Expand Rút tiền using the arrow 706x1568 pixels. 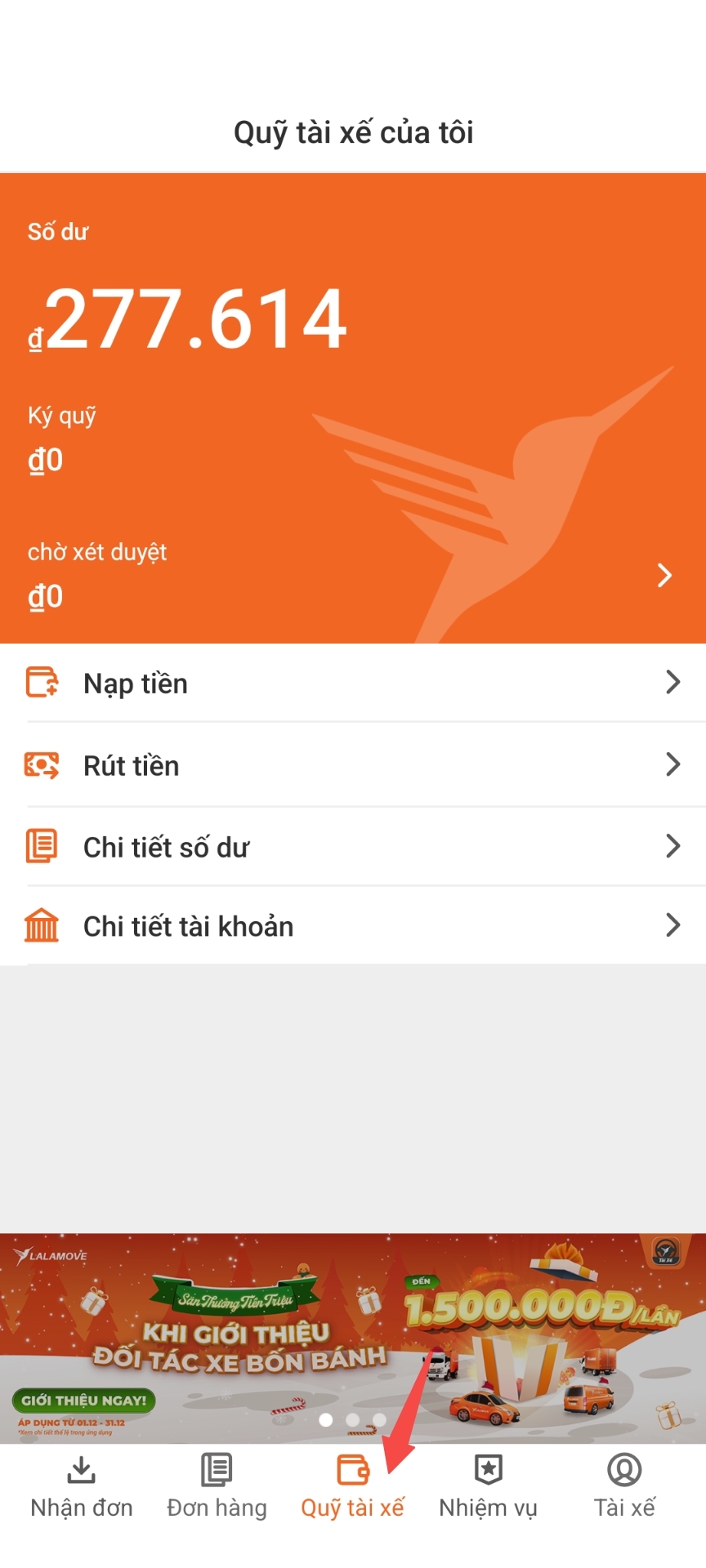click(x=672, y=764)
